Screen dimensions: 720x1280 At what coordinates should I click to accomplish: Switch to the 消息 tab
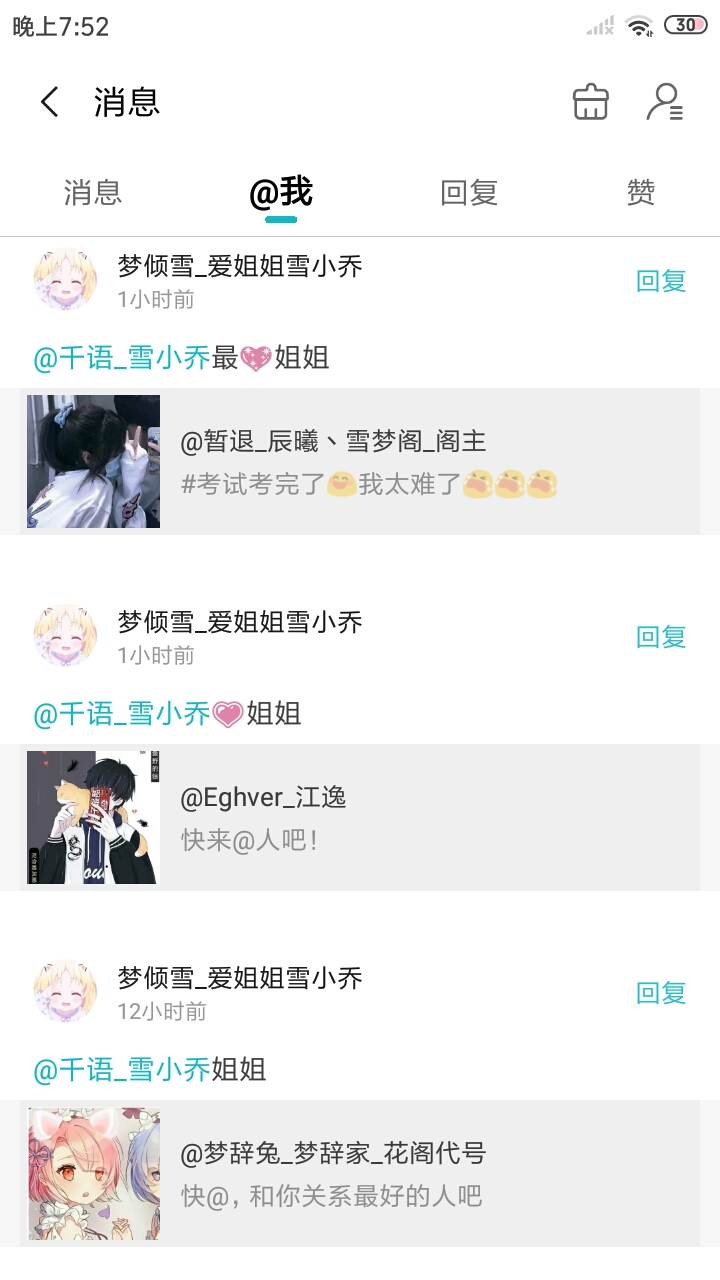[92, 192]
